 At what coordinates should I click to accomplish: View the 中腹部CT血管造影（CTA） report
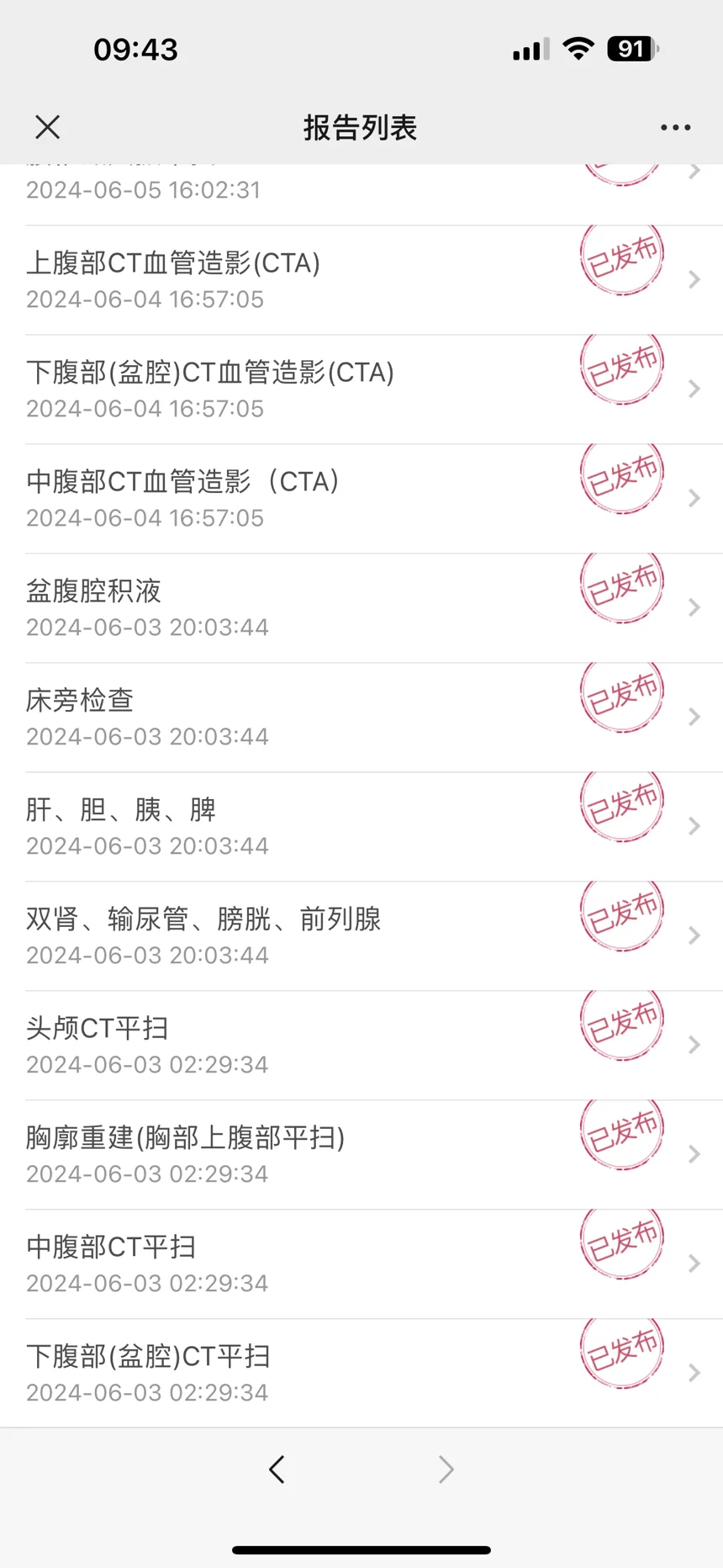(361, 499)
